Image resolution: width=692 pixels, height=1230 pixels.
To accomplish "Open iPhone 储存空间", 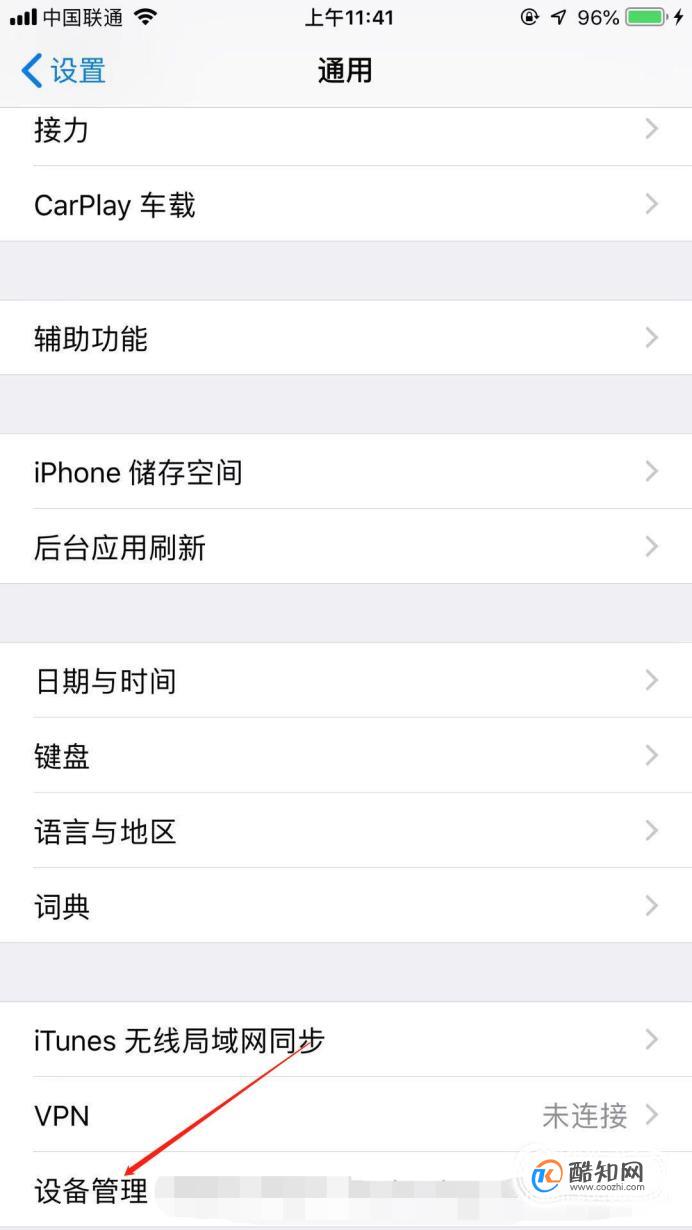I will [x=346, y=471].
